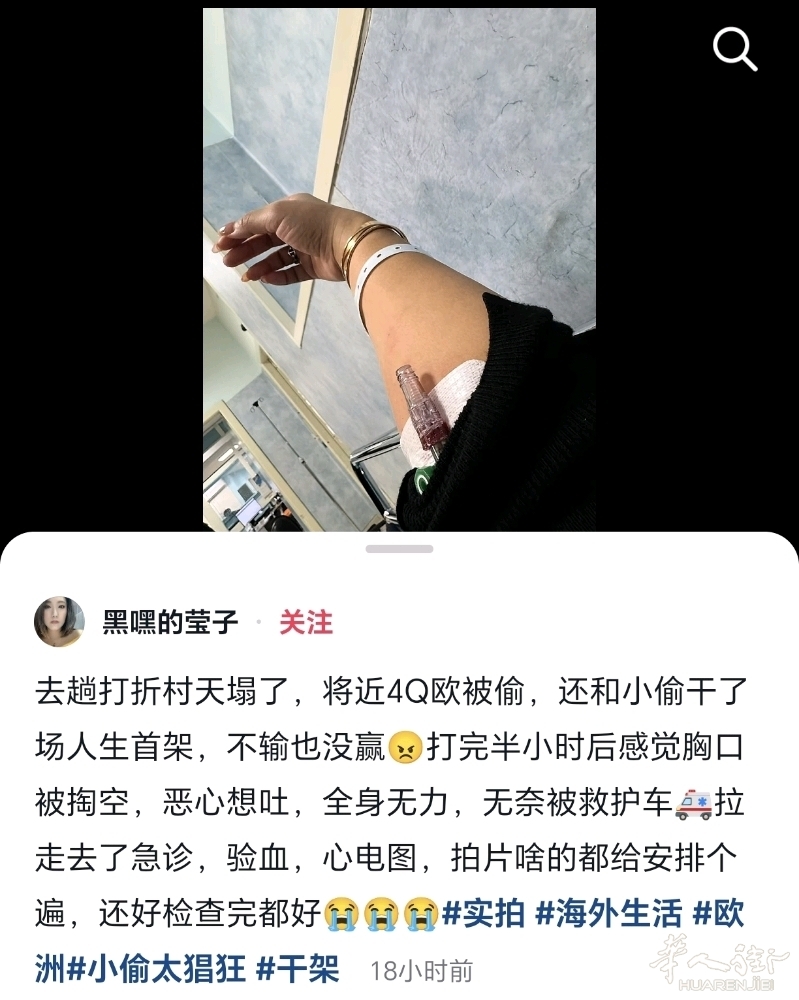
Task: Tap the username 黑嘿的莹子
Action: pyautogui.click(x=171, y=623)
